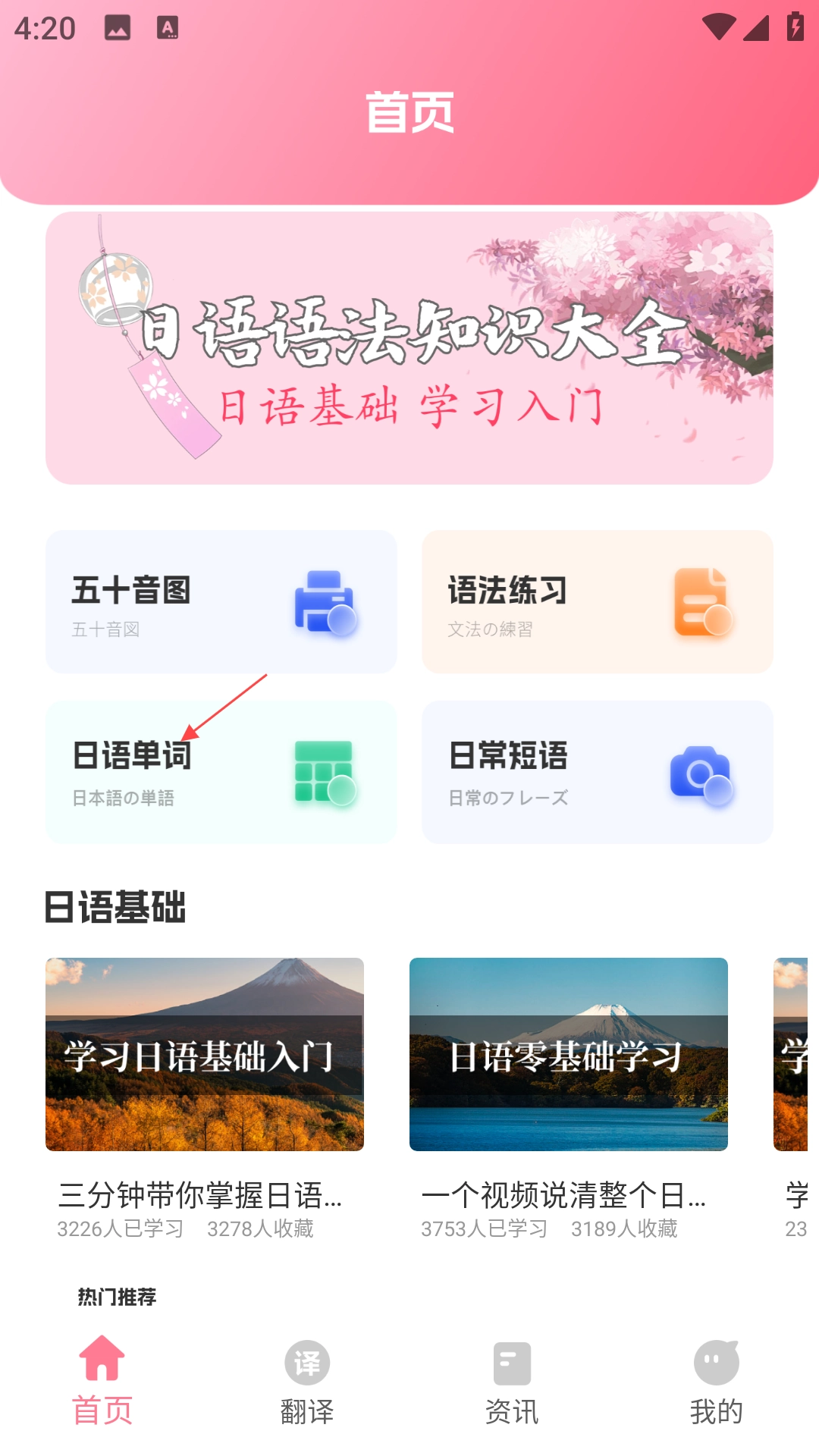Tap the 译 translation icon in bottom bar
Viewport: 819px width, 1456px height.
point(307,1362)
